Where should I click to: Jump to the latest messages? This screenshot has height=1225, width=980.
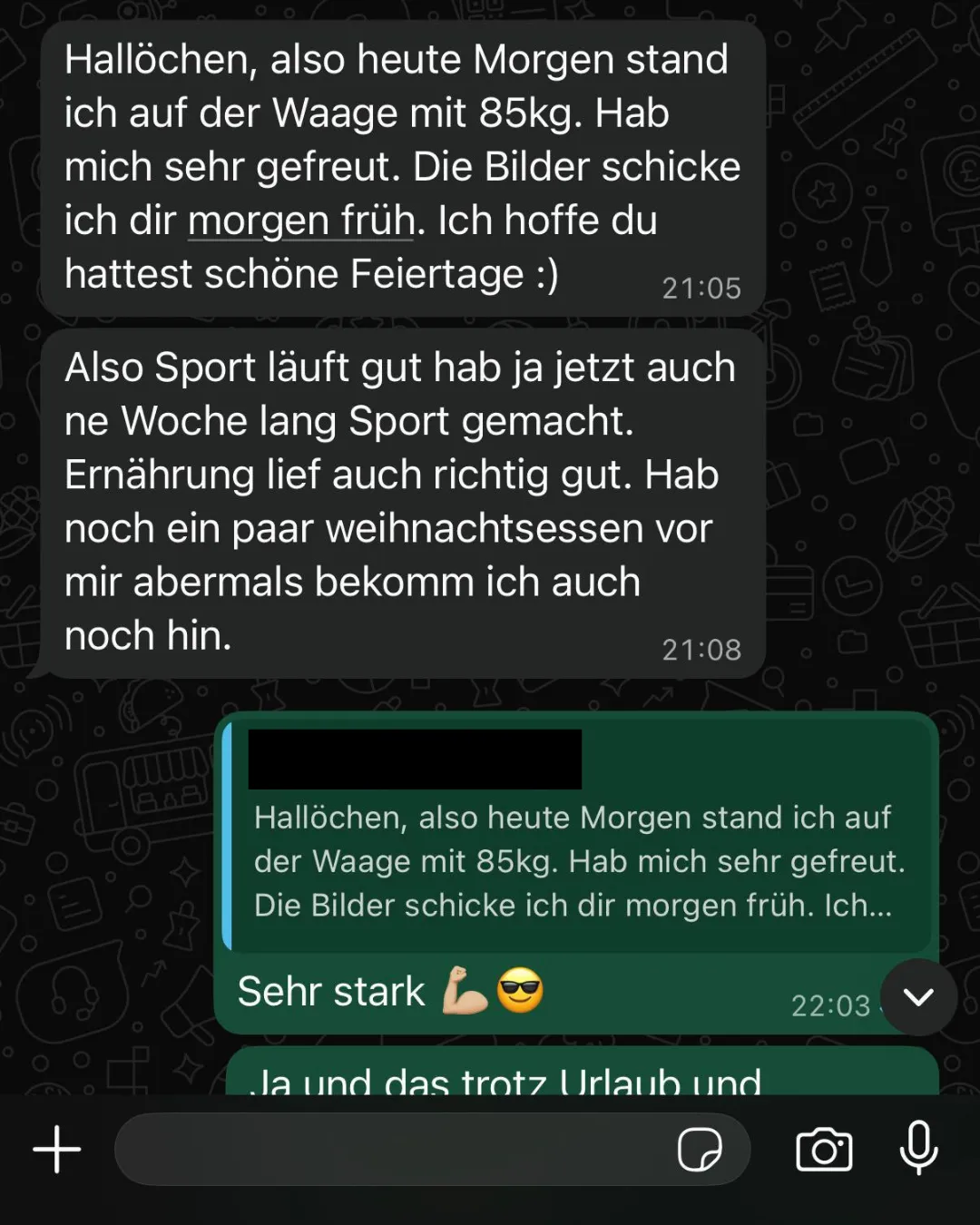918,997
